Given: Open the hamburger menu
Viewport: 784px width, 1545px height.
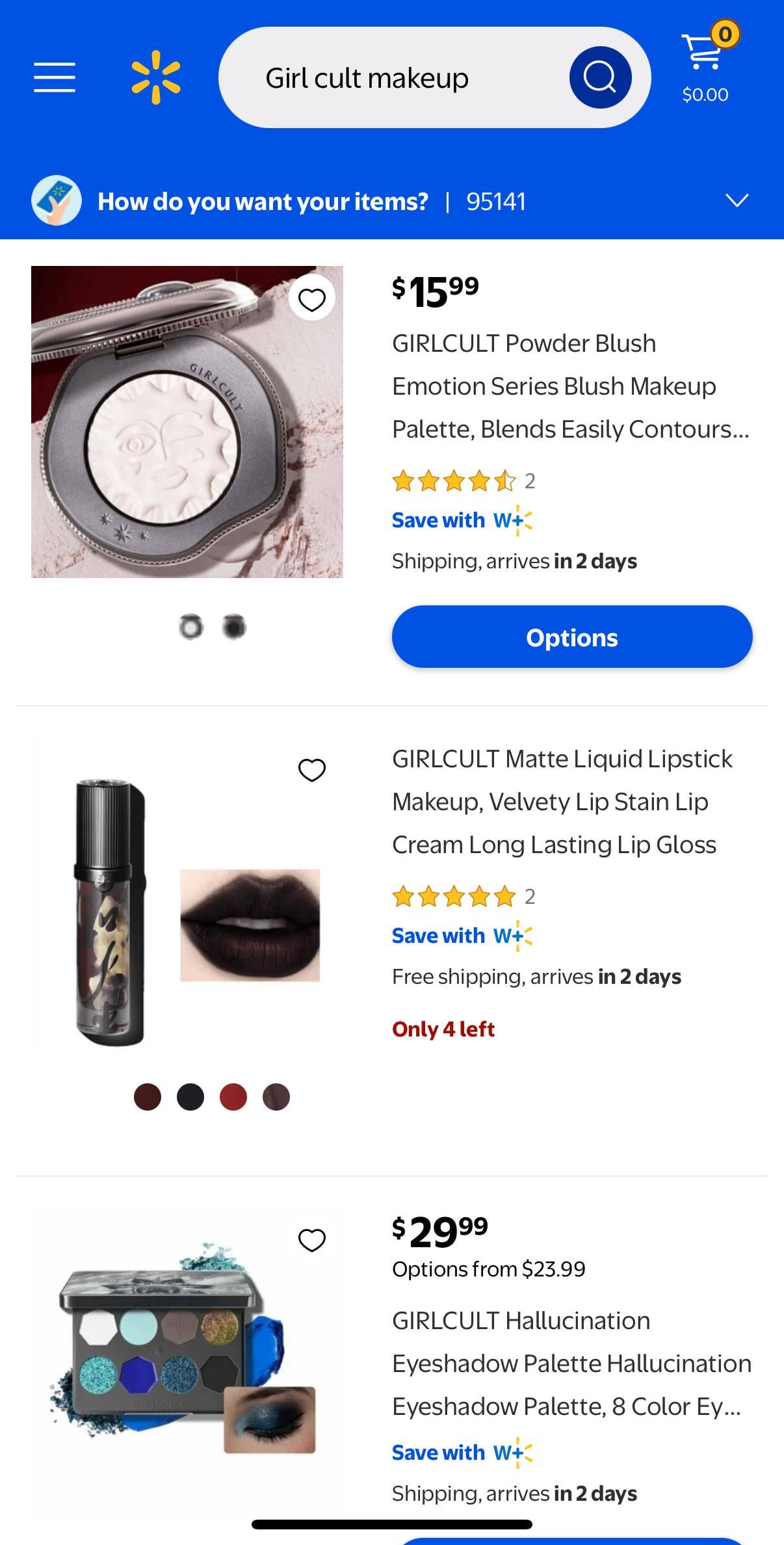Looking at the screenshot, I should (55, 77).
